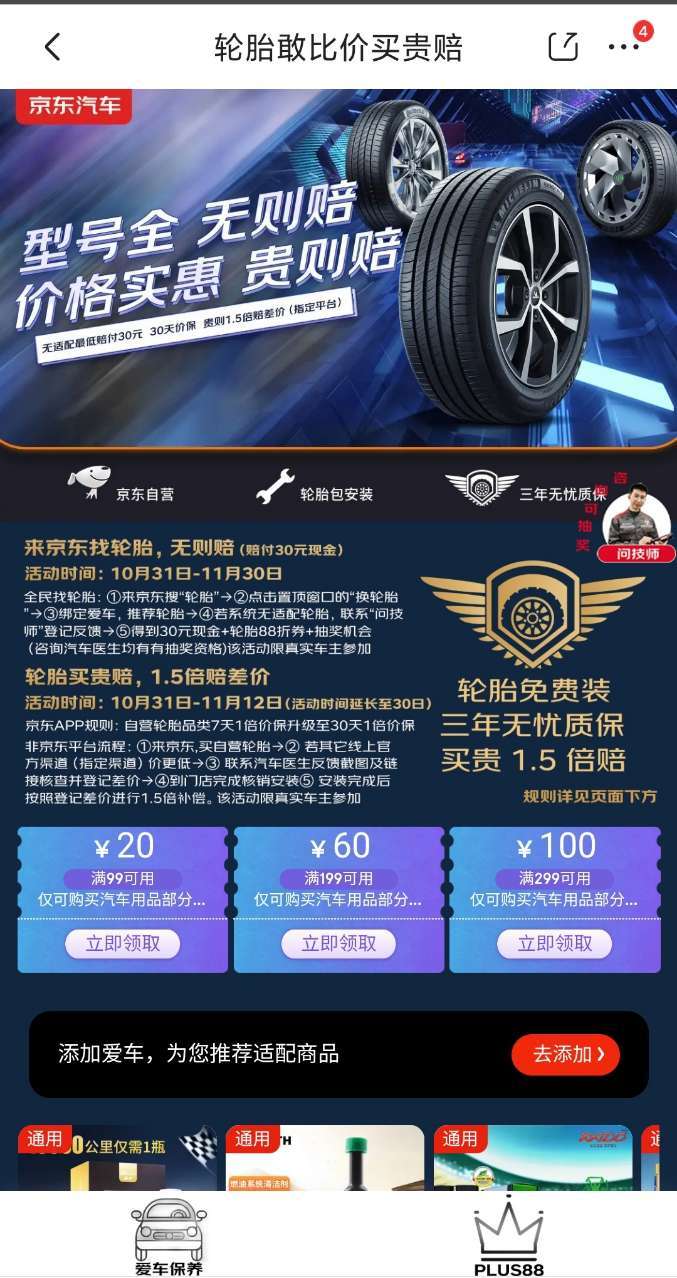Claim the ¥100 coupon with 立即领取
Image resolution: width=677 pixels, height=1278 pixels.
555,943
